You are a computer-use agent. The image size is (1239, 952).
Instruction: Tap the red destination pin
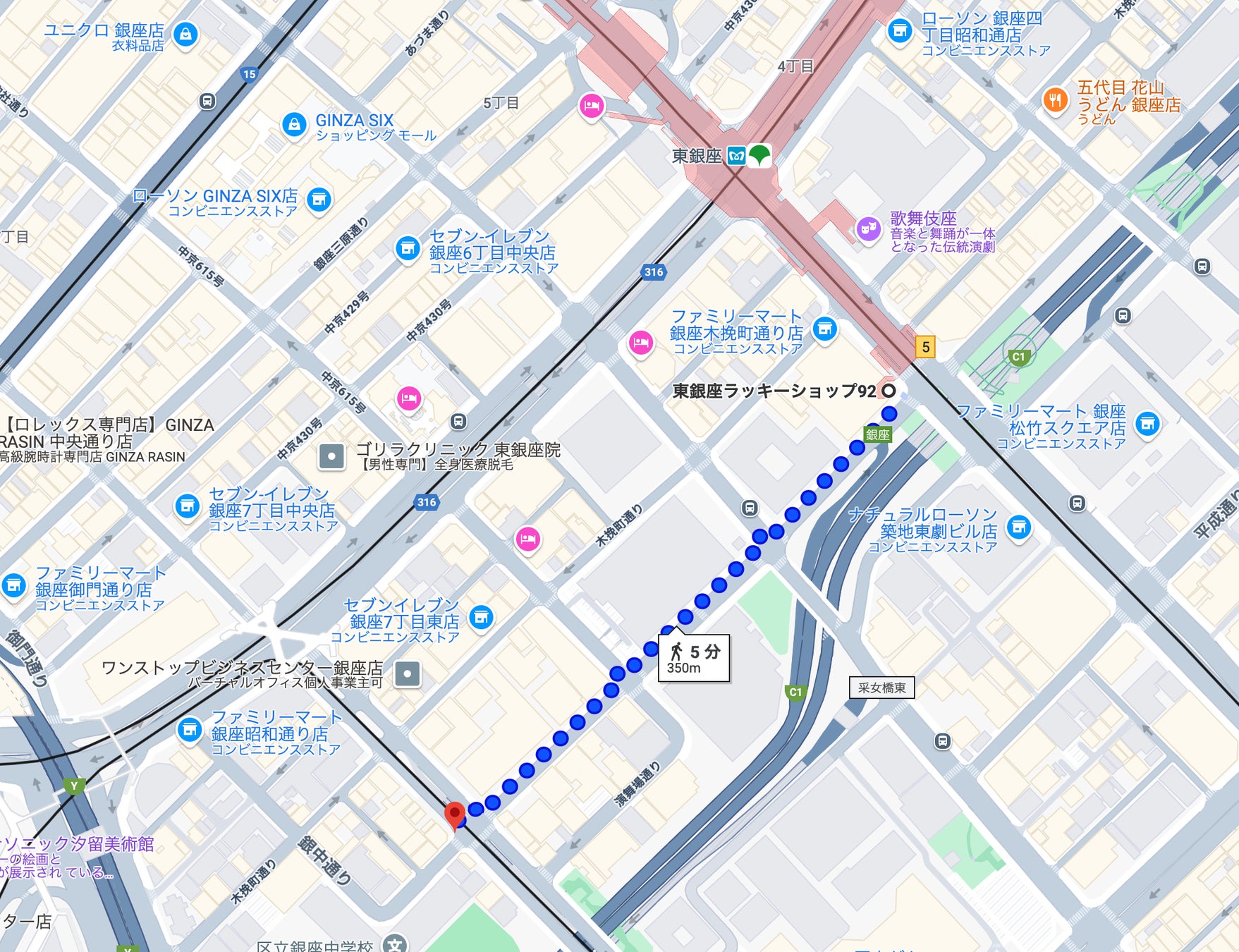455,815
